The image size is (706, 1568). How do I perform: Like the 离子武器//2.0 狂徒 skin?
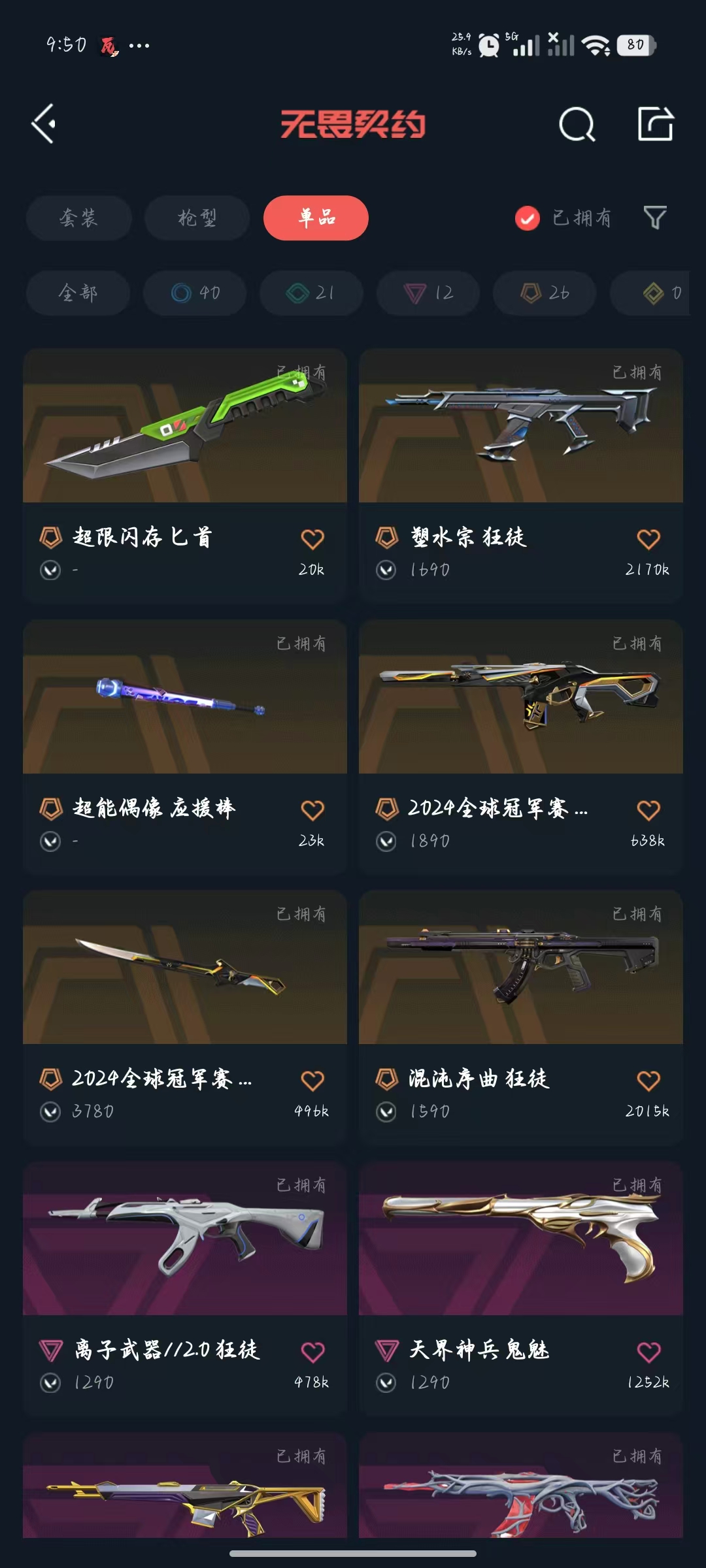(x=312, y=1352)
